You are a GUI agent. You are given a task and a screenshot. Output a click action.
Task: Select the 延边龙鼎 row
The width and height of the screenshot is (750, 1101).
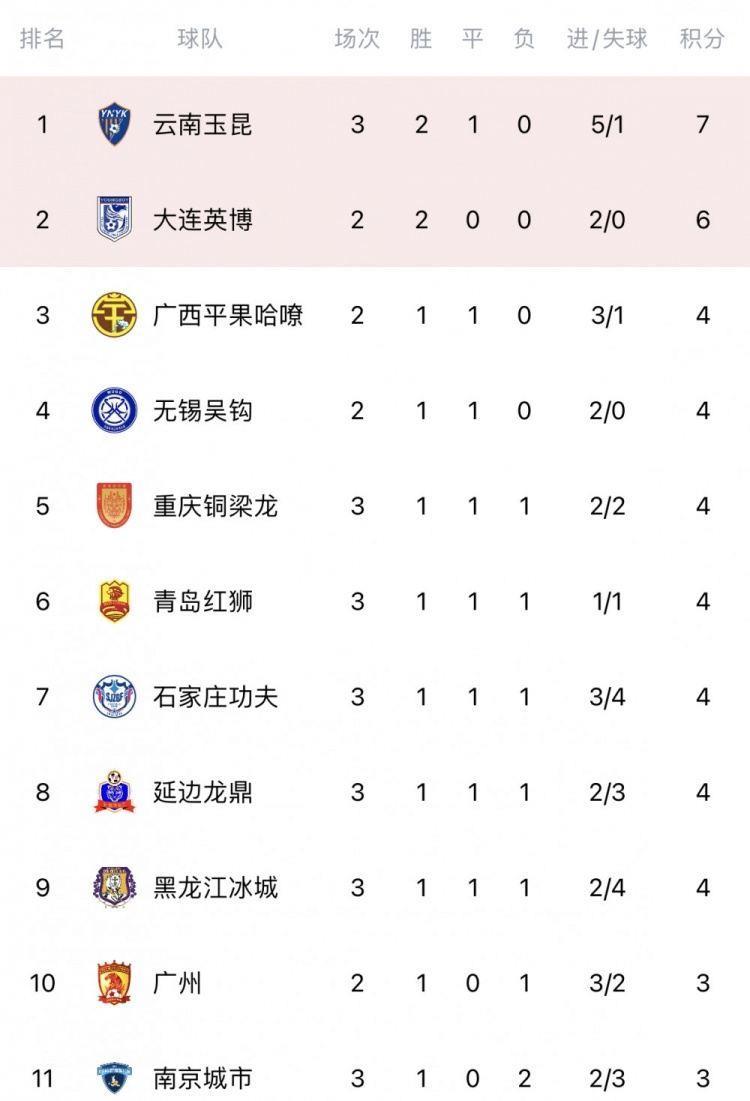(x=375, y=793)
